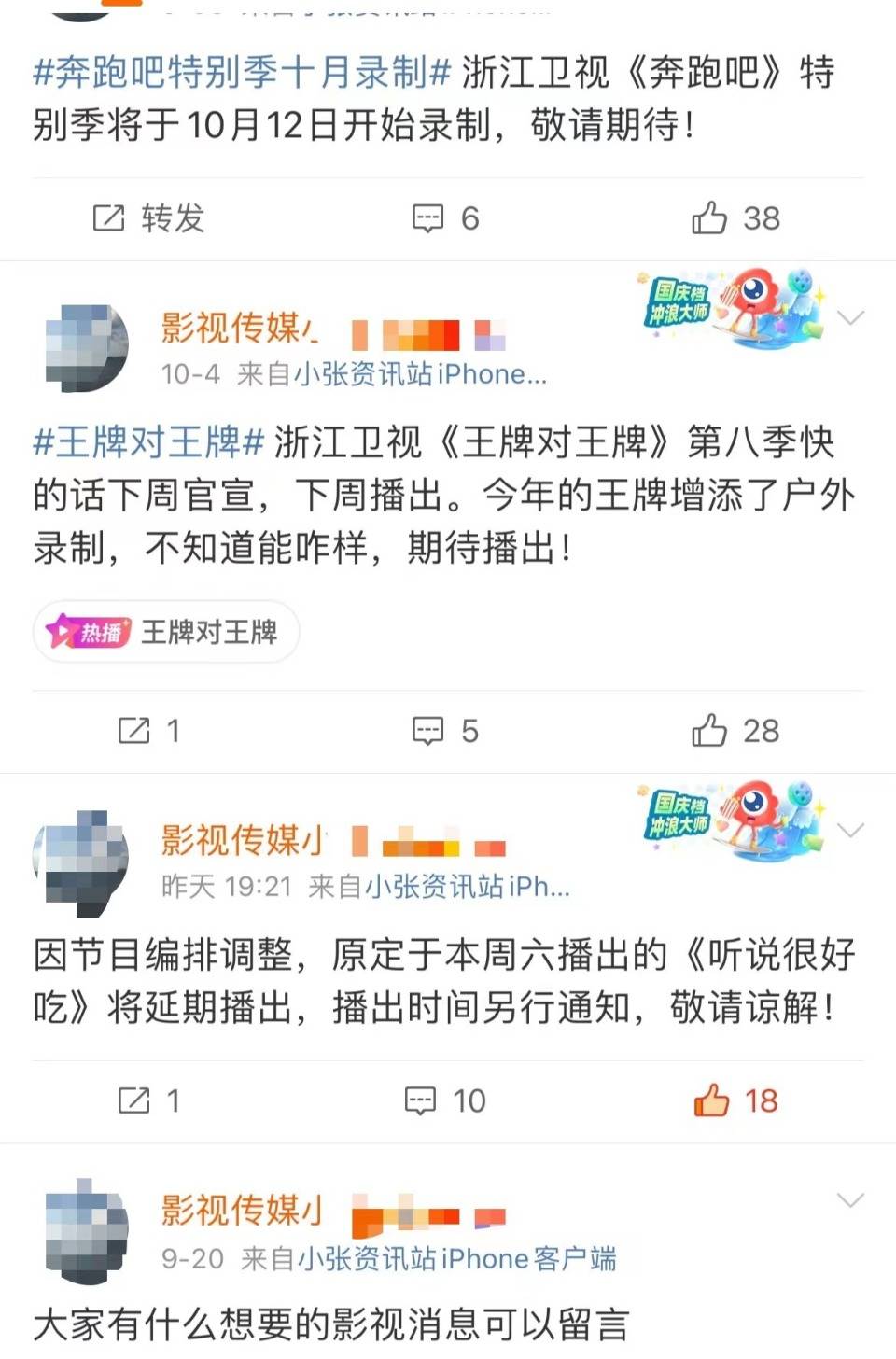Like the 奔跑吧特别季十月录制 post

(735, 218)
